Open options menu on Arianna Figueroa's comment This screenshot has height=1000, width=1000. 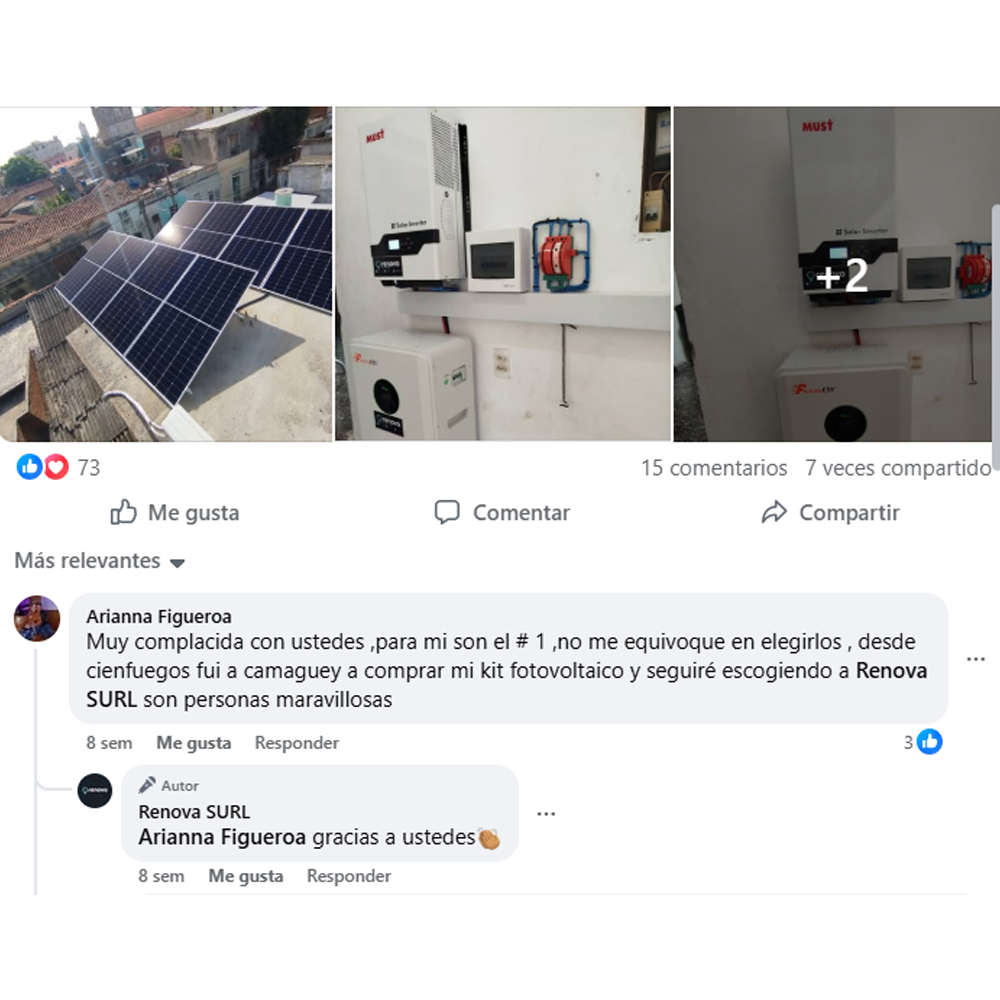[x=975, y=659]
